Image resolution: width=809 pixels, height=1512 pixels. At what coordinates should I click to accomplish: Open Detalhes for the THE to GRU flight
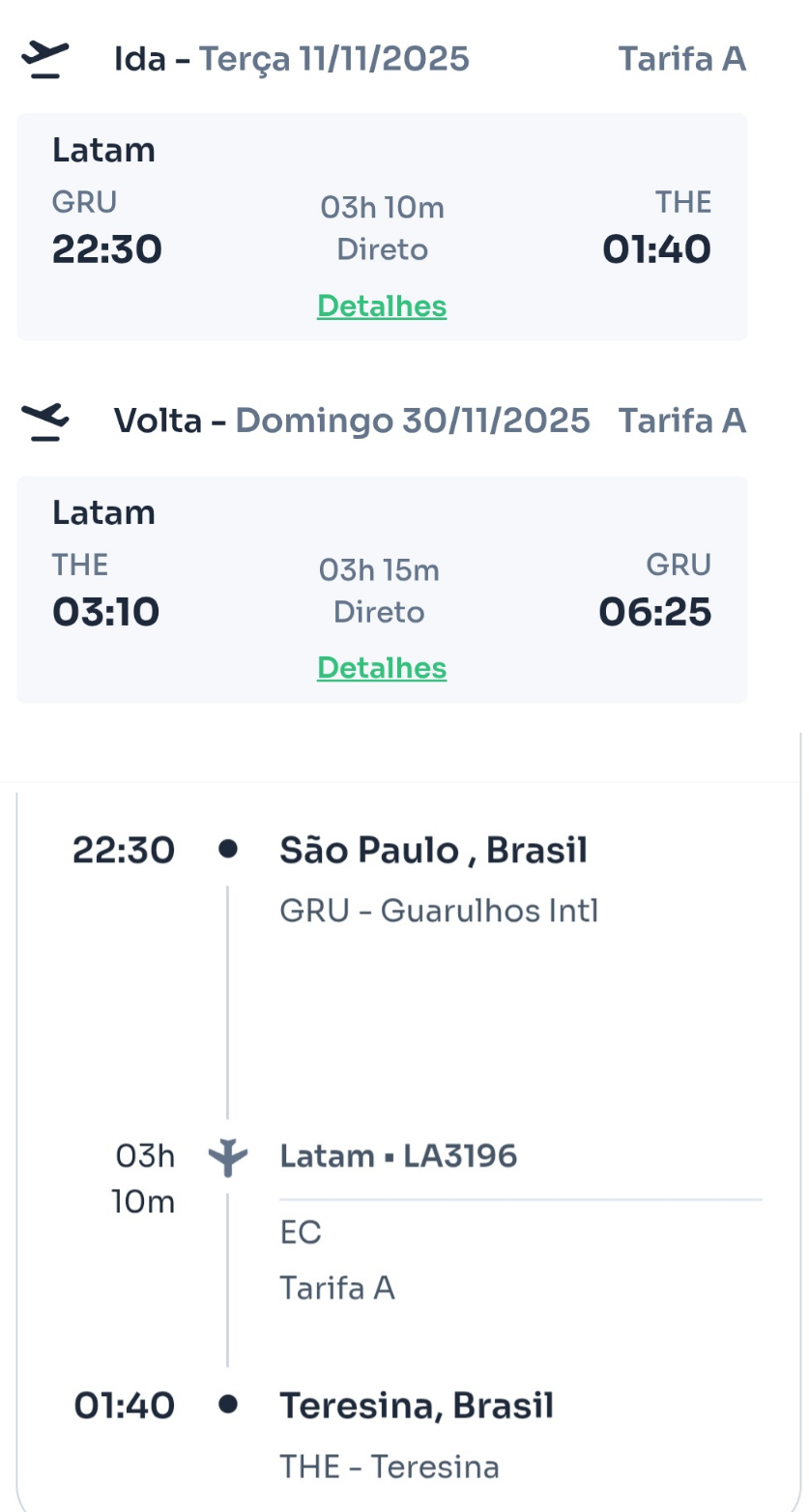coord(382,668)
